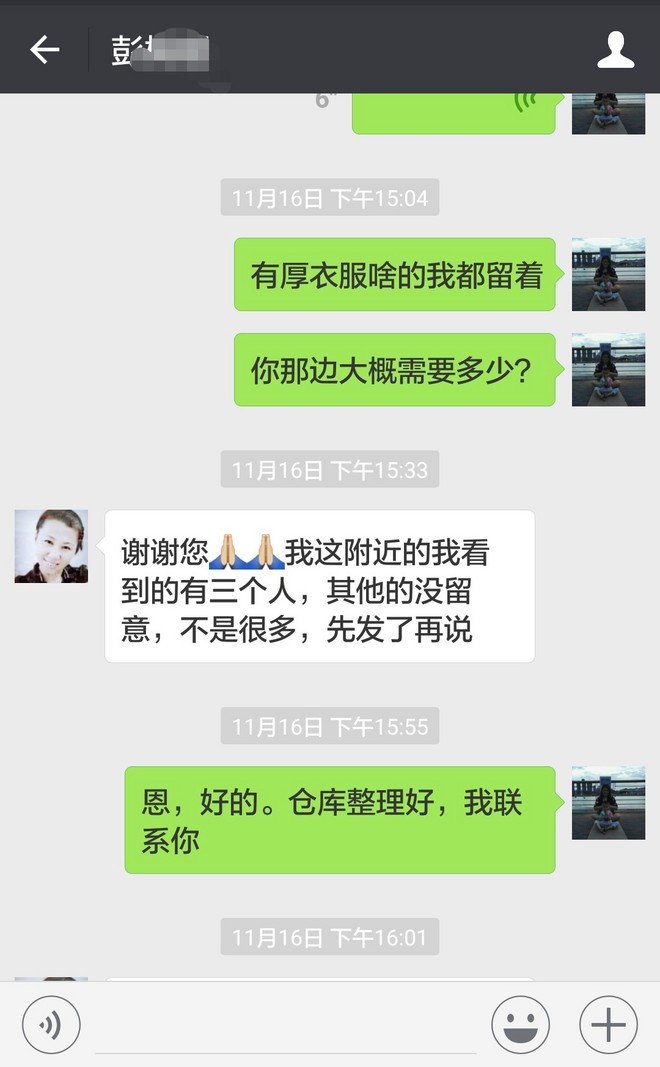Open the chat contact info icon
Image resolution: width=660 pixels, height=1067 pixels.
click(x=615, y=49)
